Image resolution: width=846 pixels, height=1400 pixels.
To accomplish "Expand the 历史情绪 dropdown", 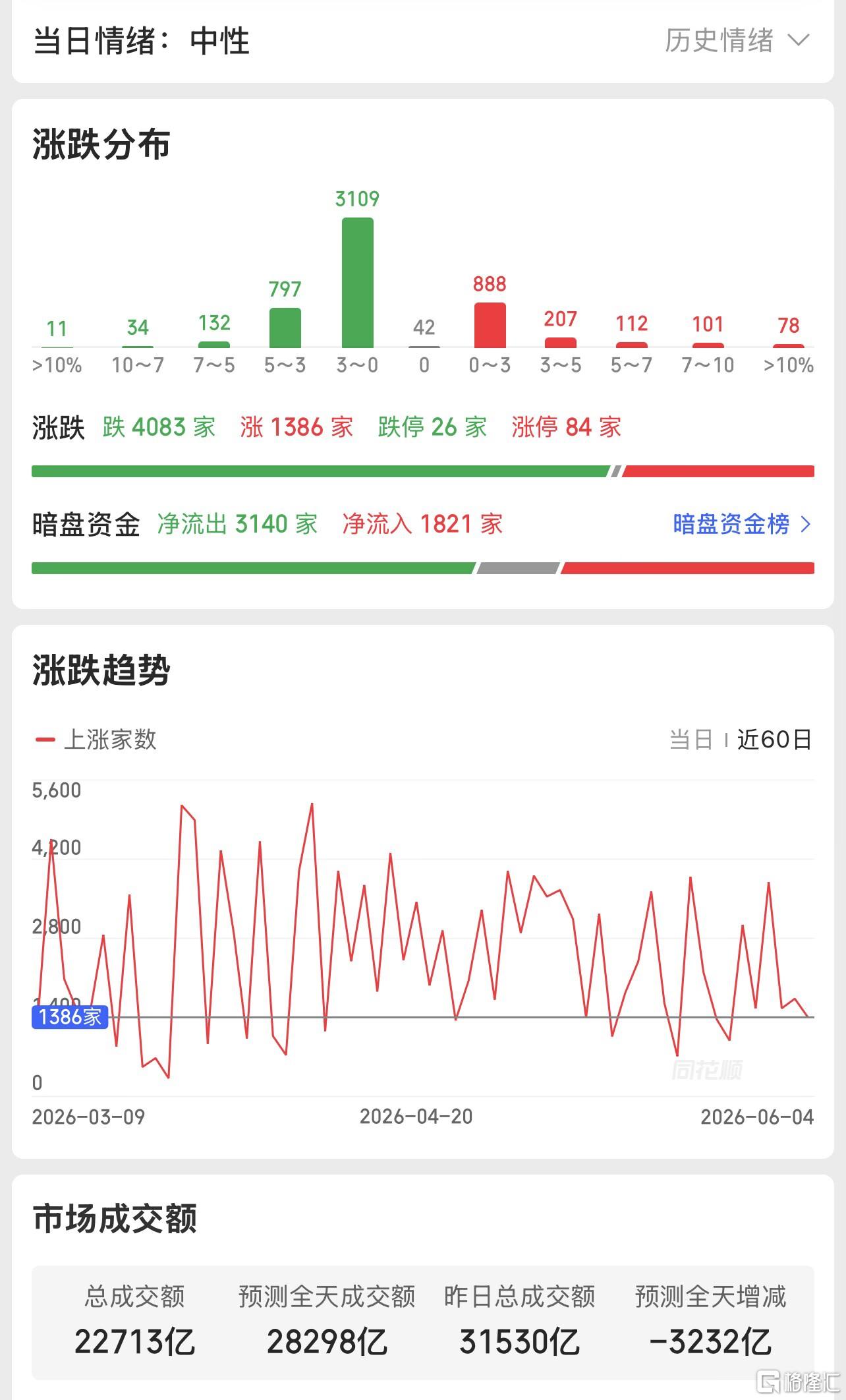I will click(737, 41).
